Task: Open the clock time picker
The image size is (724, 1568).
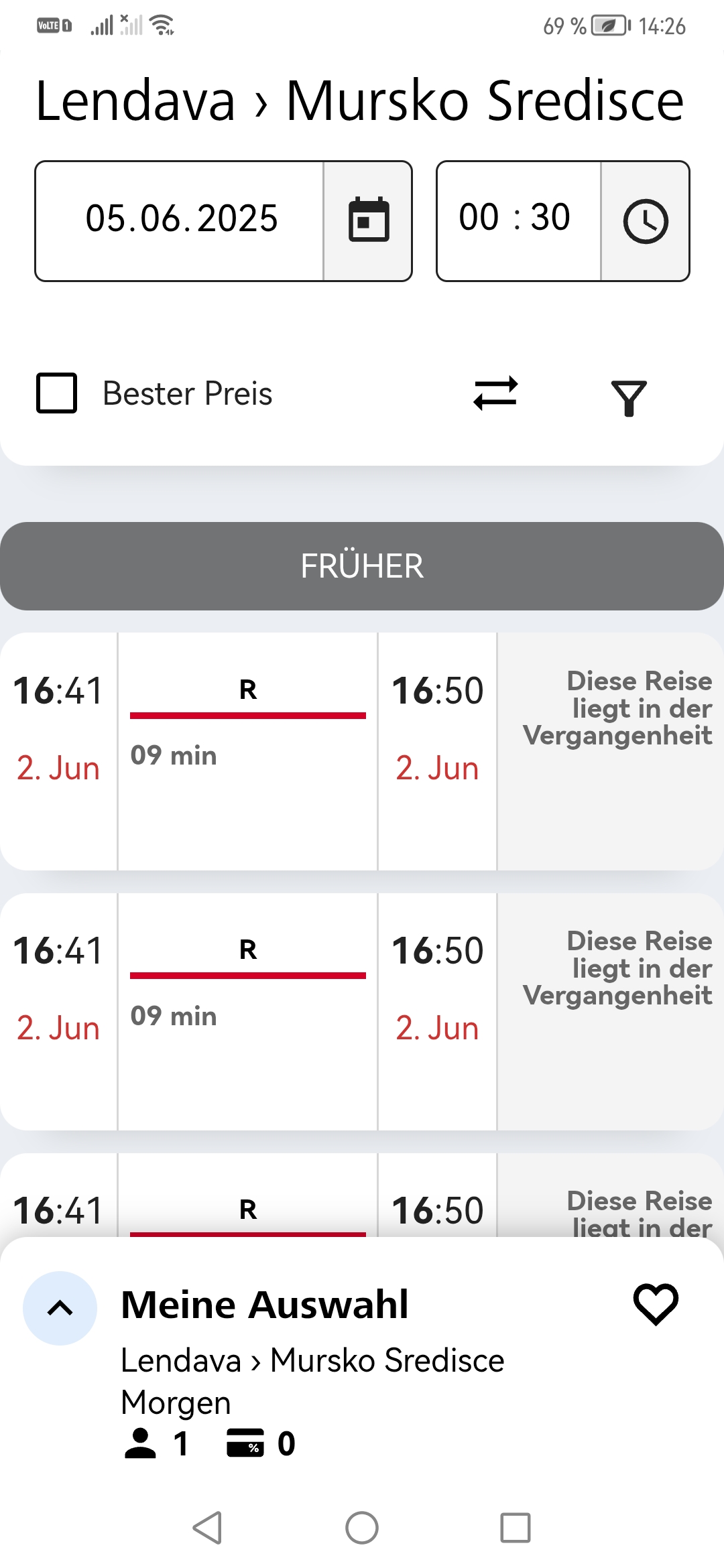Action: (645, 220)
